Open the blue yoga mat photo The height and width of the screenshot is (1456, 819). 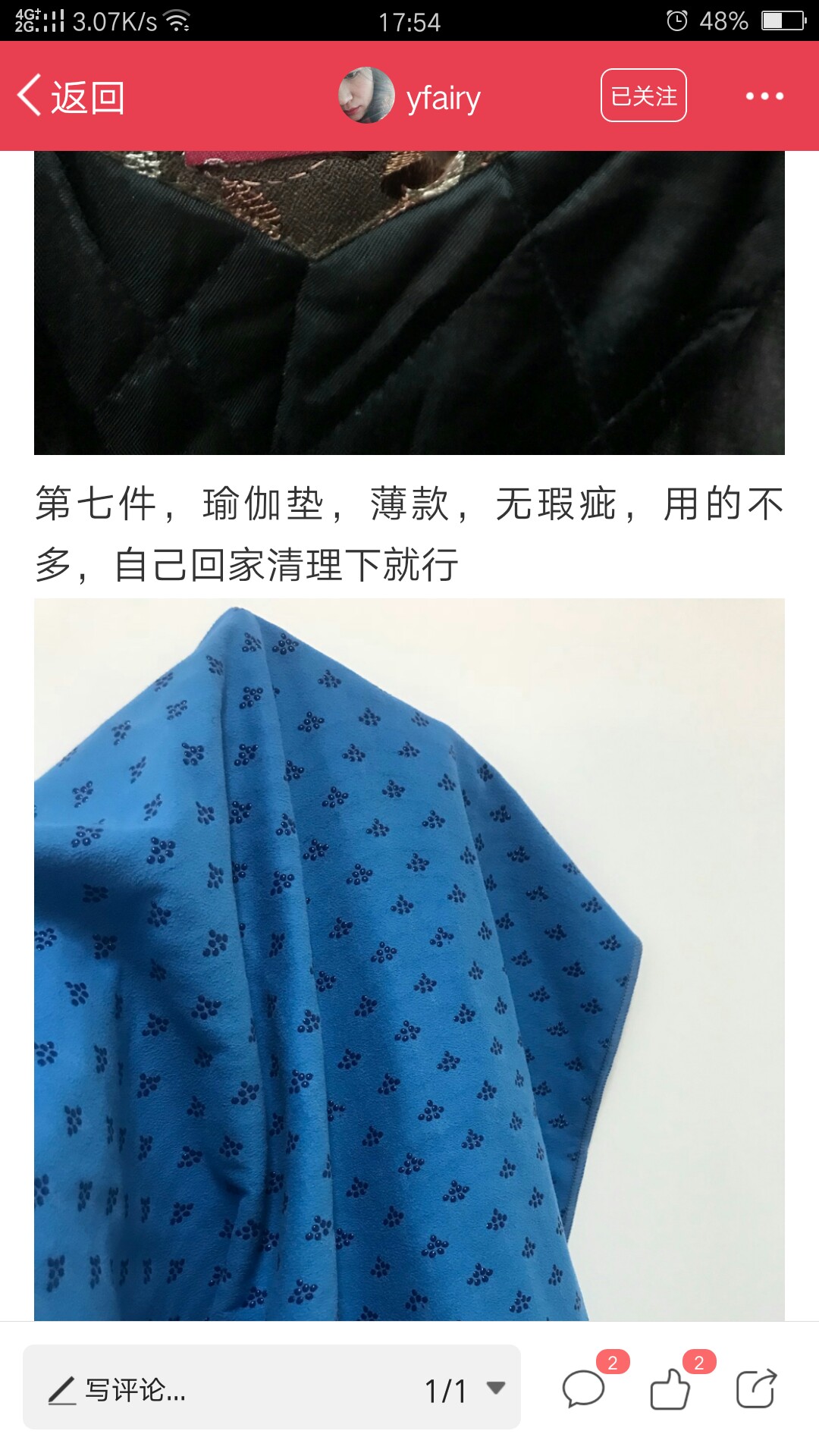point(409,959)
